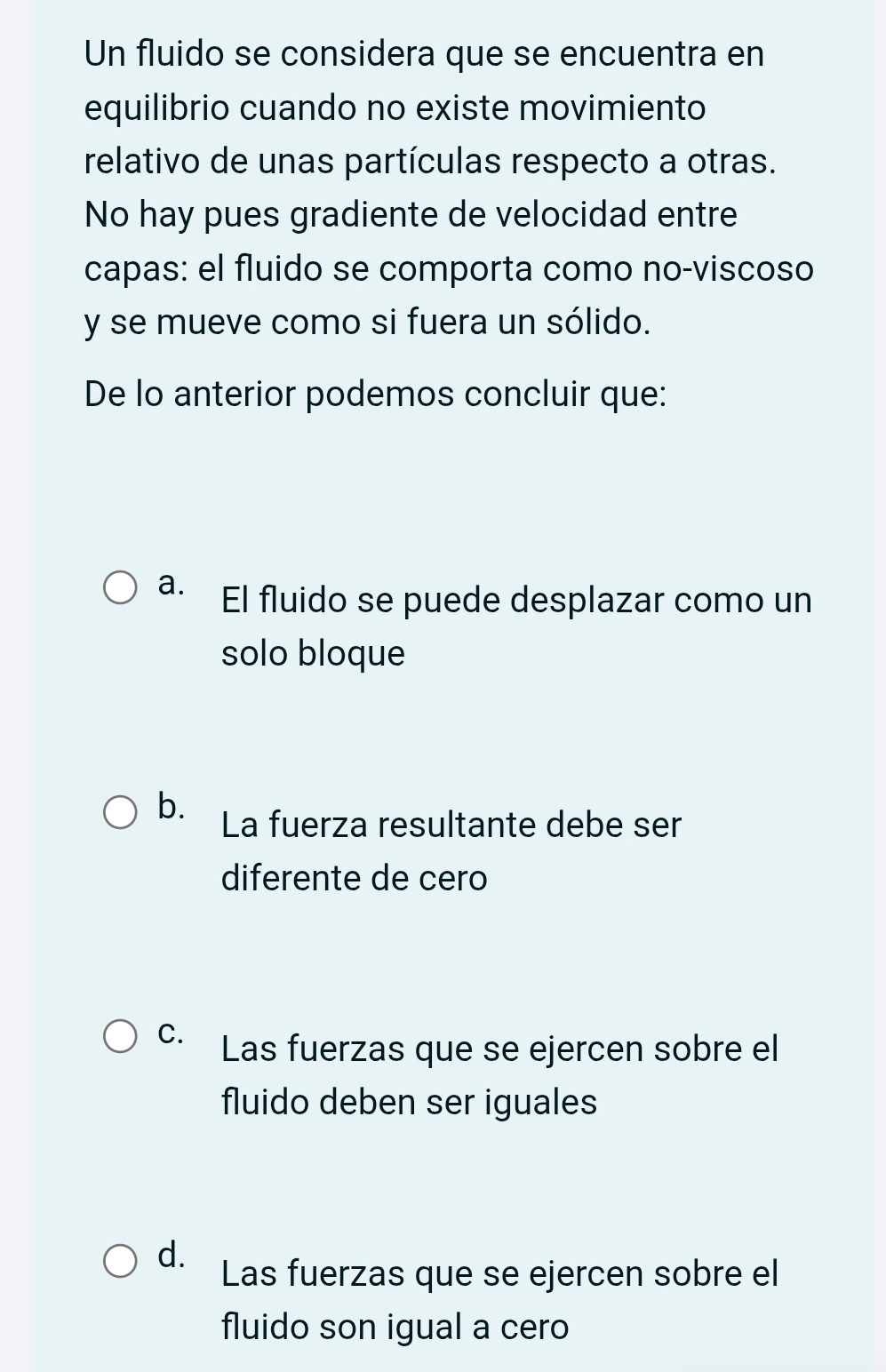Mark option c, fuerzas deben ser iguales
This screenshot has height=1372, width=886.
point(121,1036)
